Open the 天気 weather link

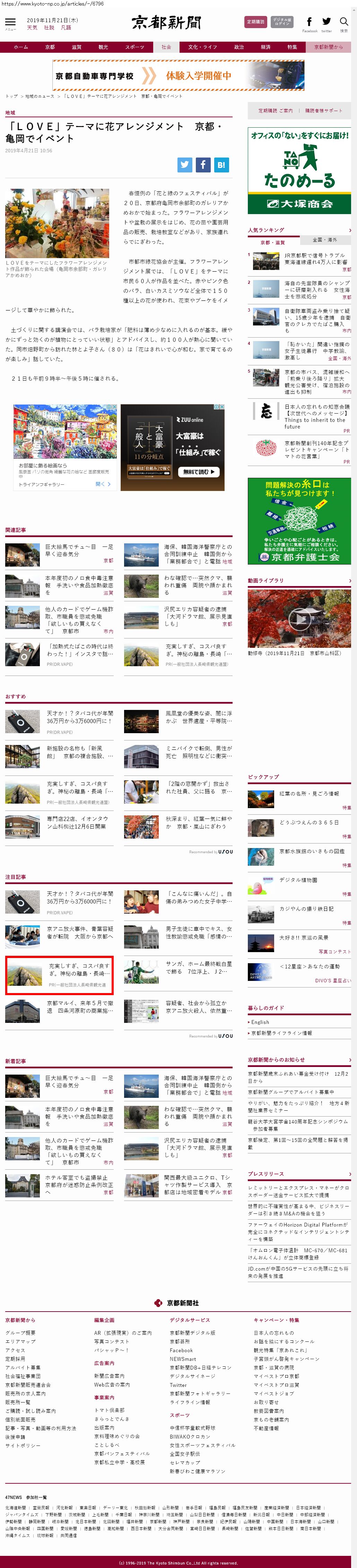[x=32, y=27]
